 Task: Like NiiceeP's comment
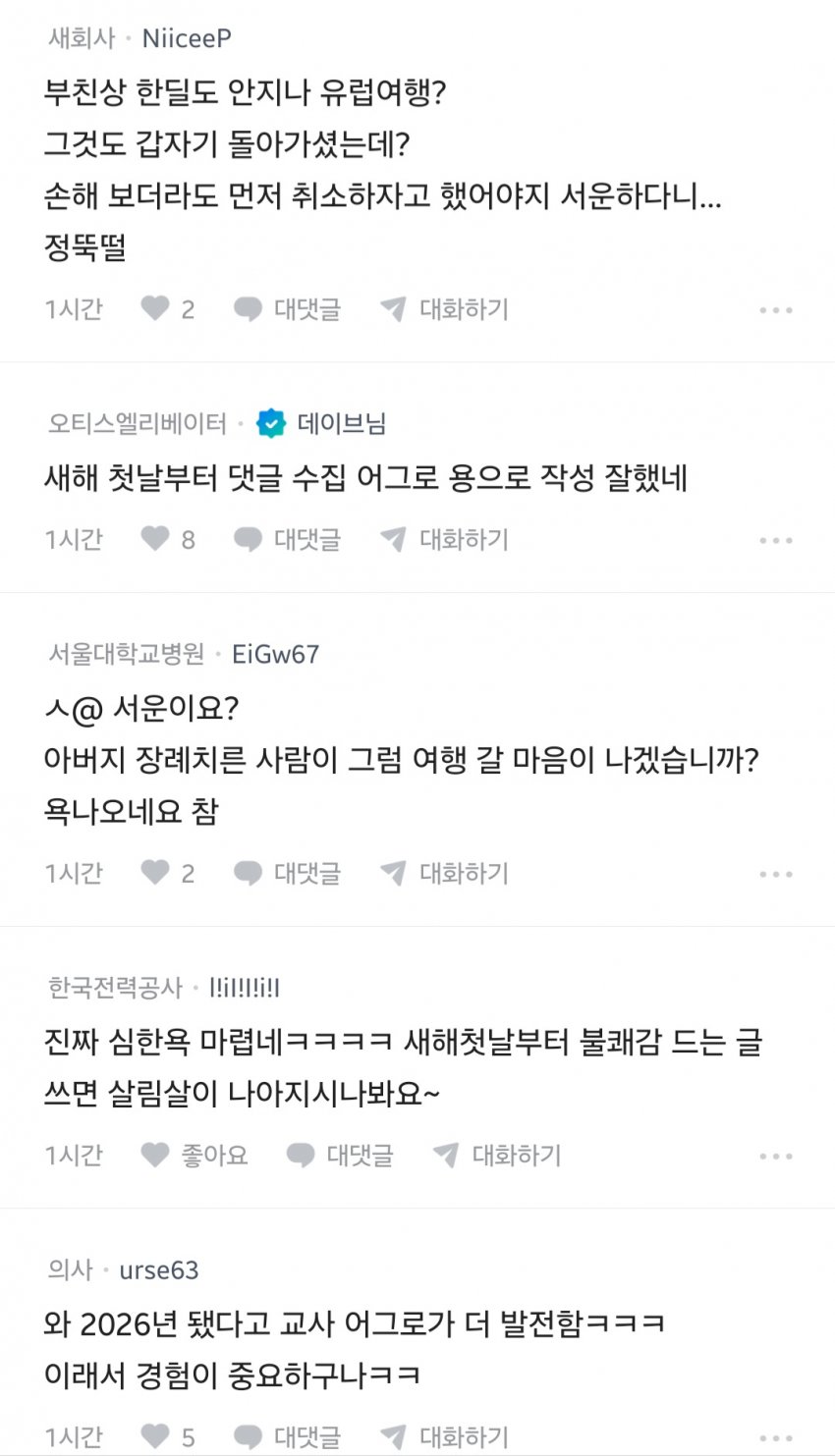pyautogui.click(x=156, y=309)
